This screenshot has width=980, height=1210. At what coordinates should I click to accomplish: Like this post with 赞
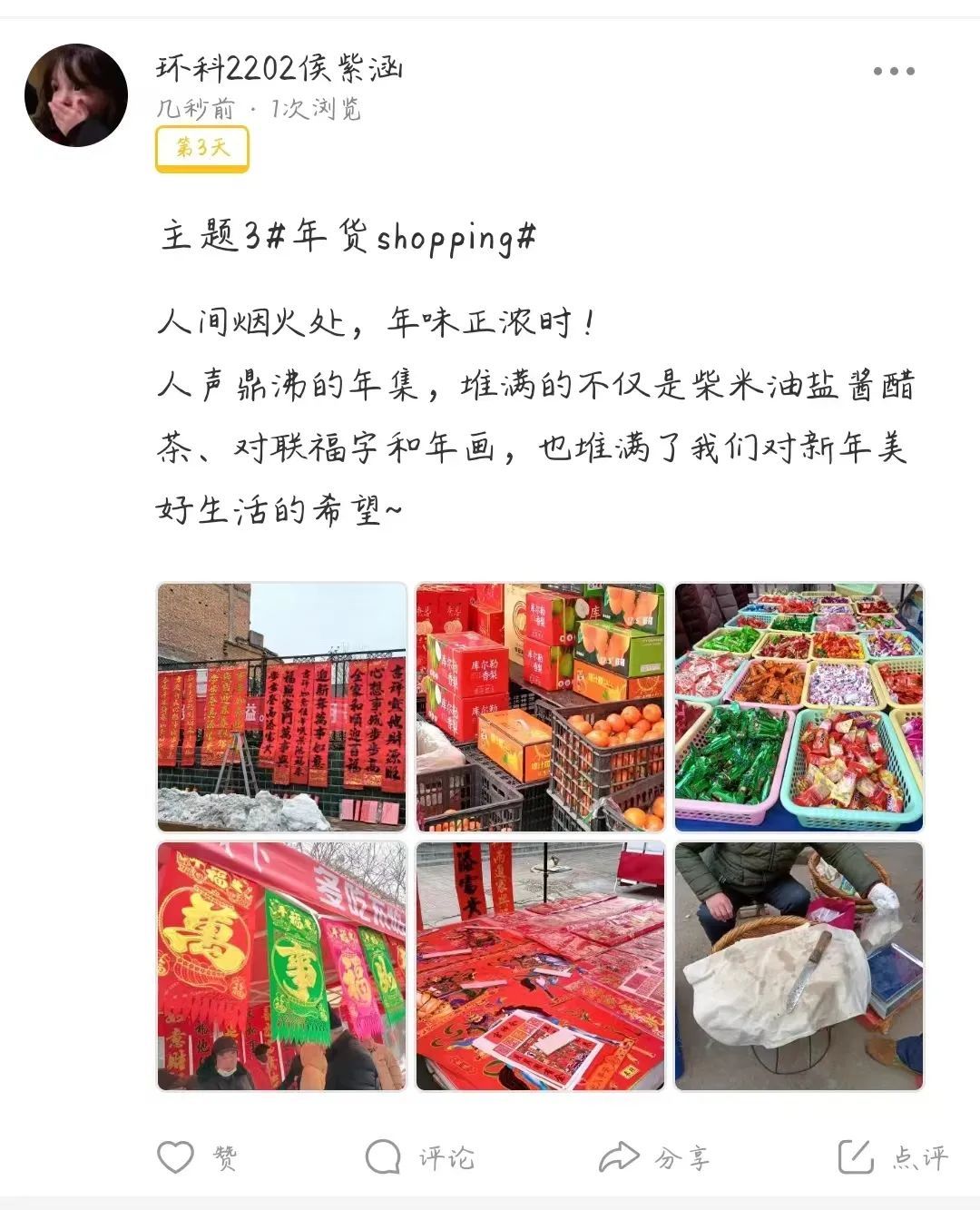click(197, 1157)
